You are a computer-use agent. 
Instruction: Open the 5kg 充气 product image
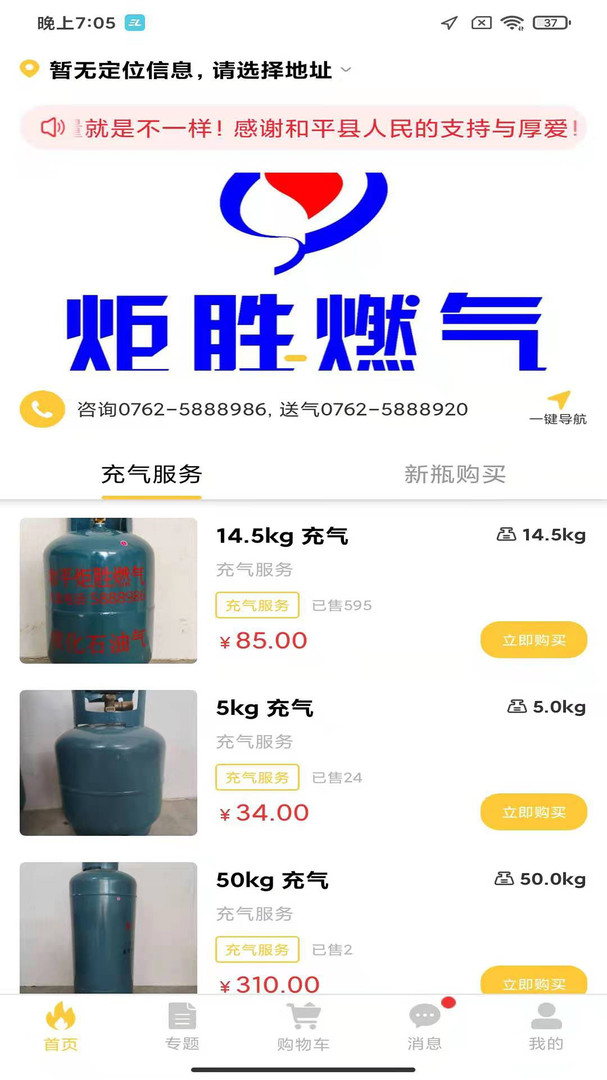(x=108, y=762)
